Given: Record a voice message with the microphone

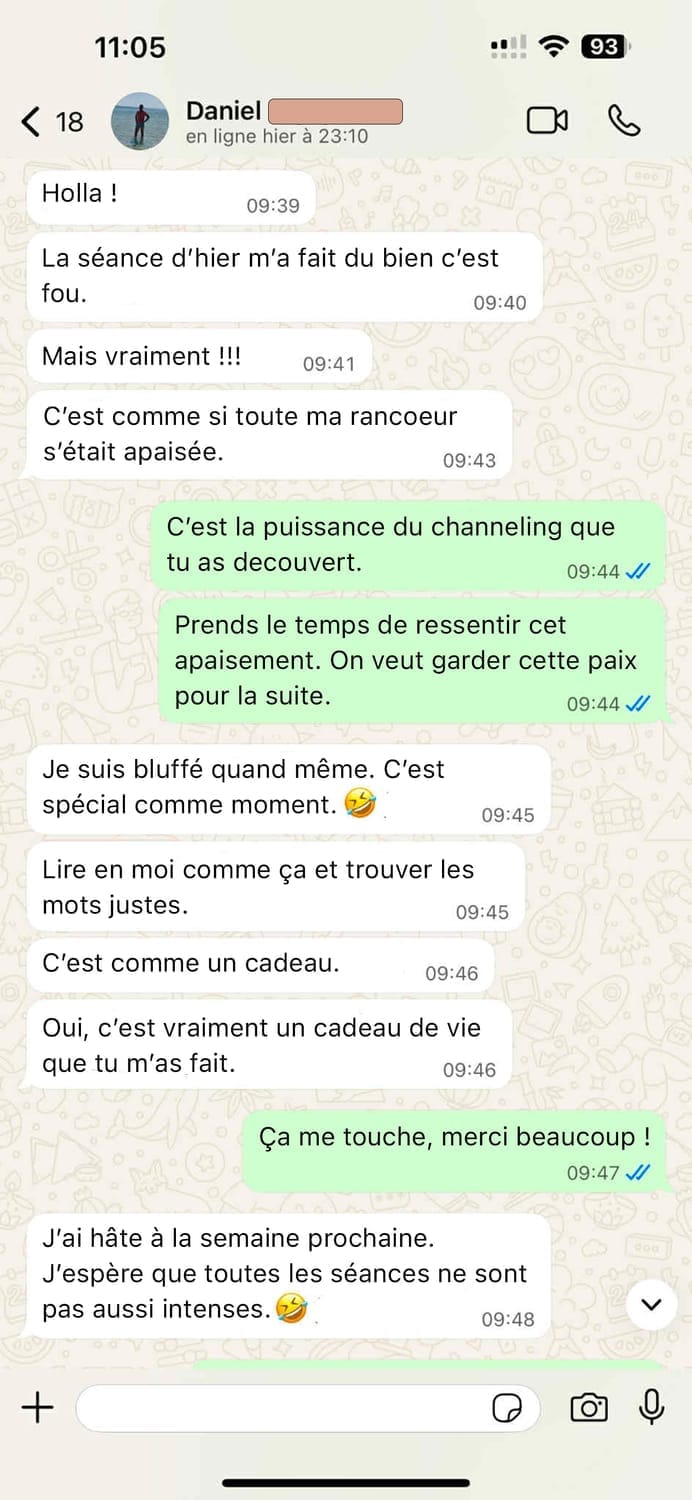Looking at the screenshot, I should pyautogui.click(x=651, y=1408).
